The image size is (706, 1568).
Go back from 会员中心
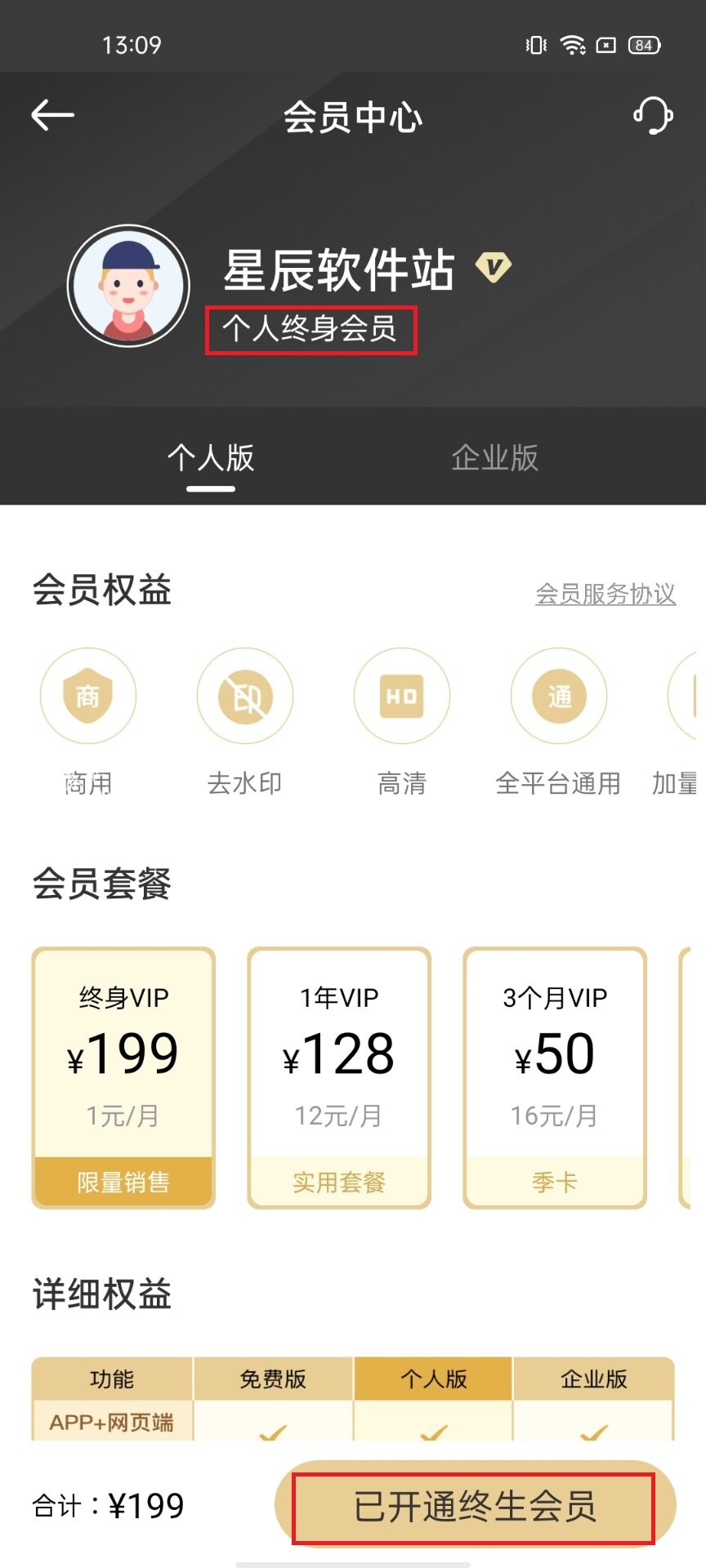coord(53,115)
